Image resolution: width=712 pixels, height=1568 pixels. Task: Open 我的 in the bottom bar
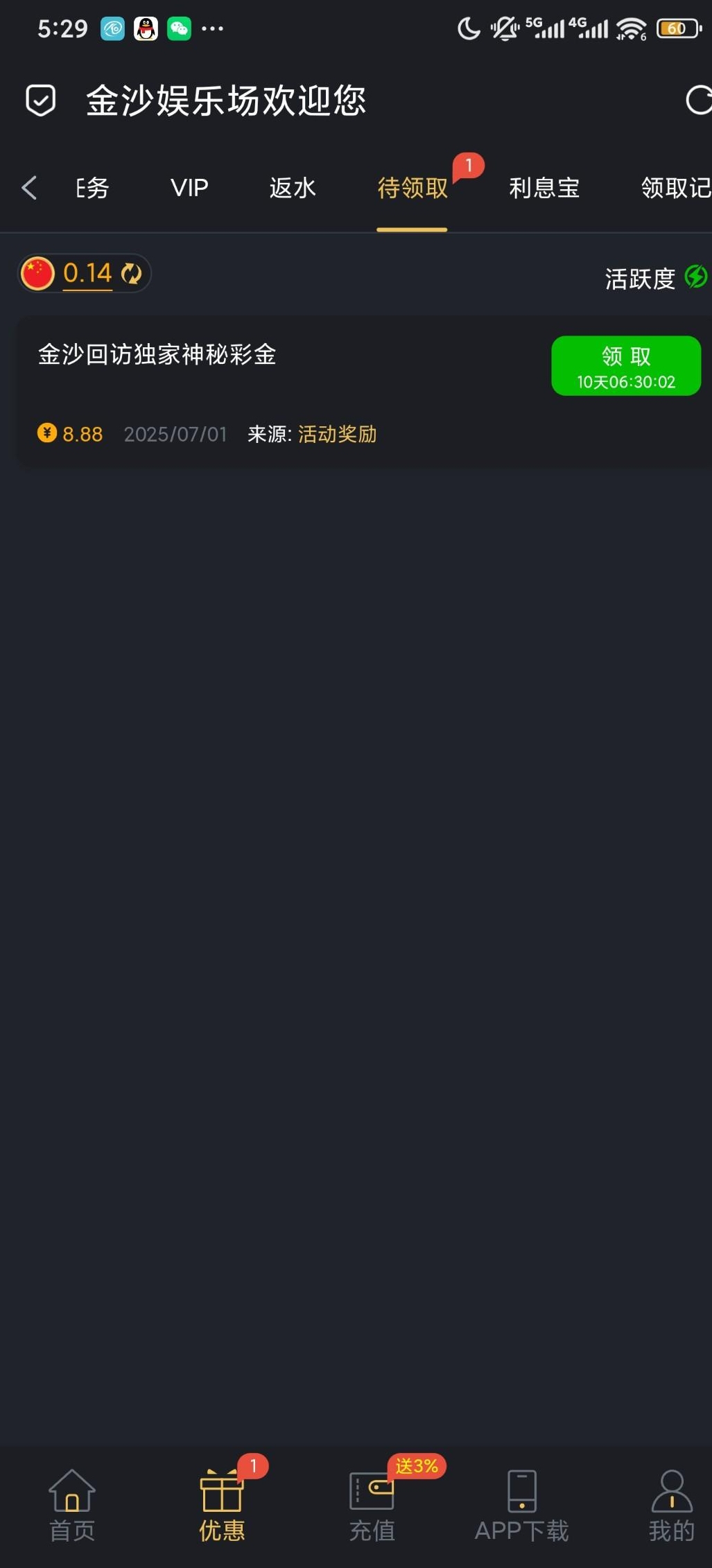671,1506
